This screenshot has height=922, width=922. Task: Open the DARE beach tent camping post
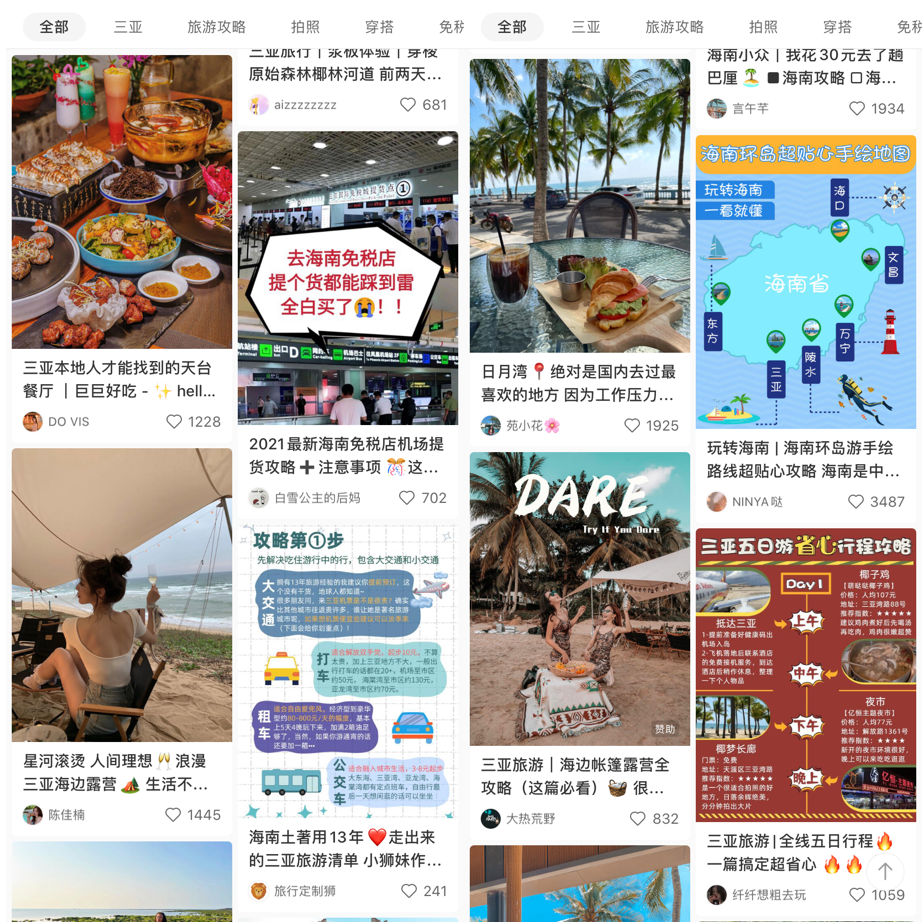tap(579, 598)
